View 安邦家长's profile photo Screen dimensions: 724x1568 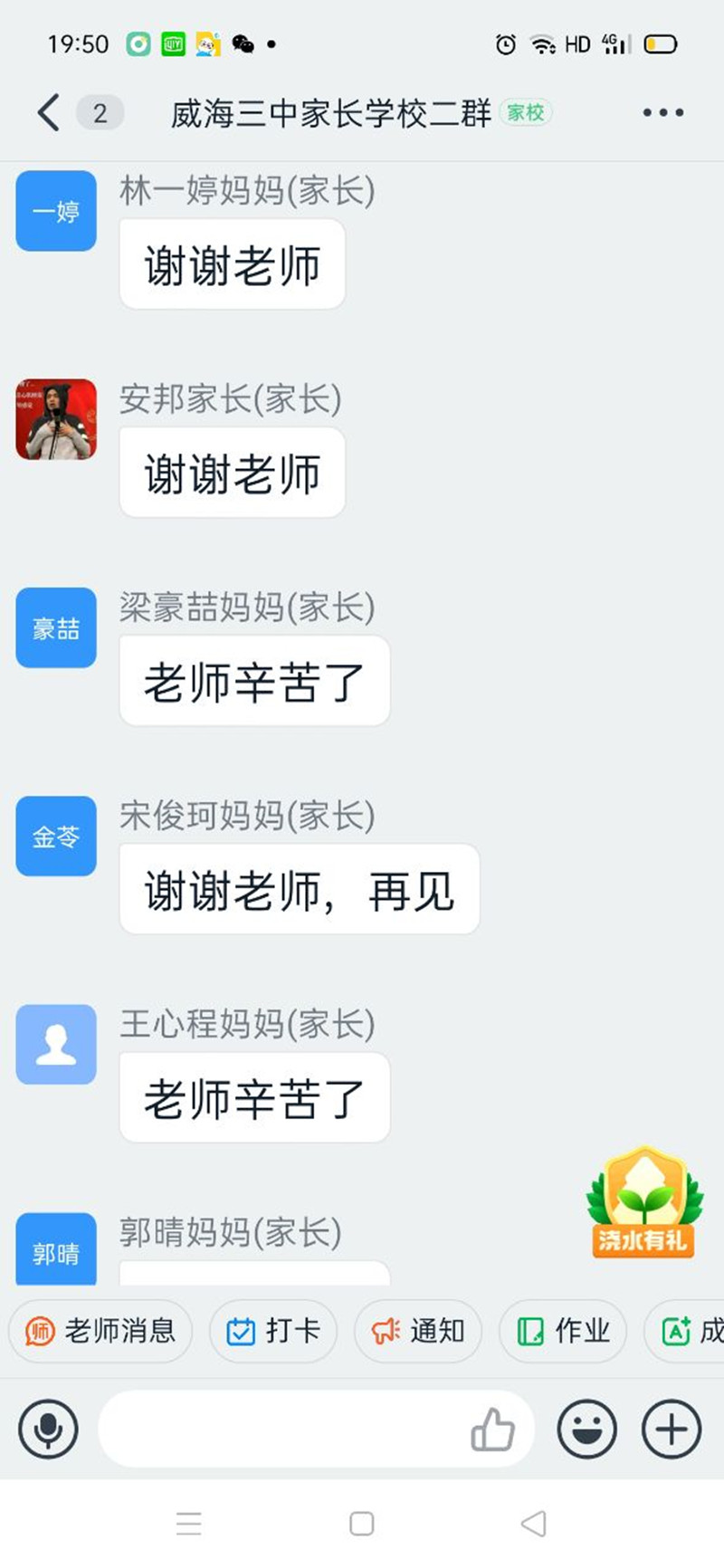pyautogui.click(x=56, y=419)
